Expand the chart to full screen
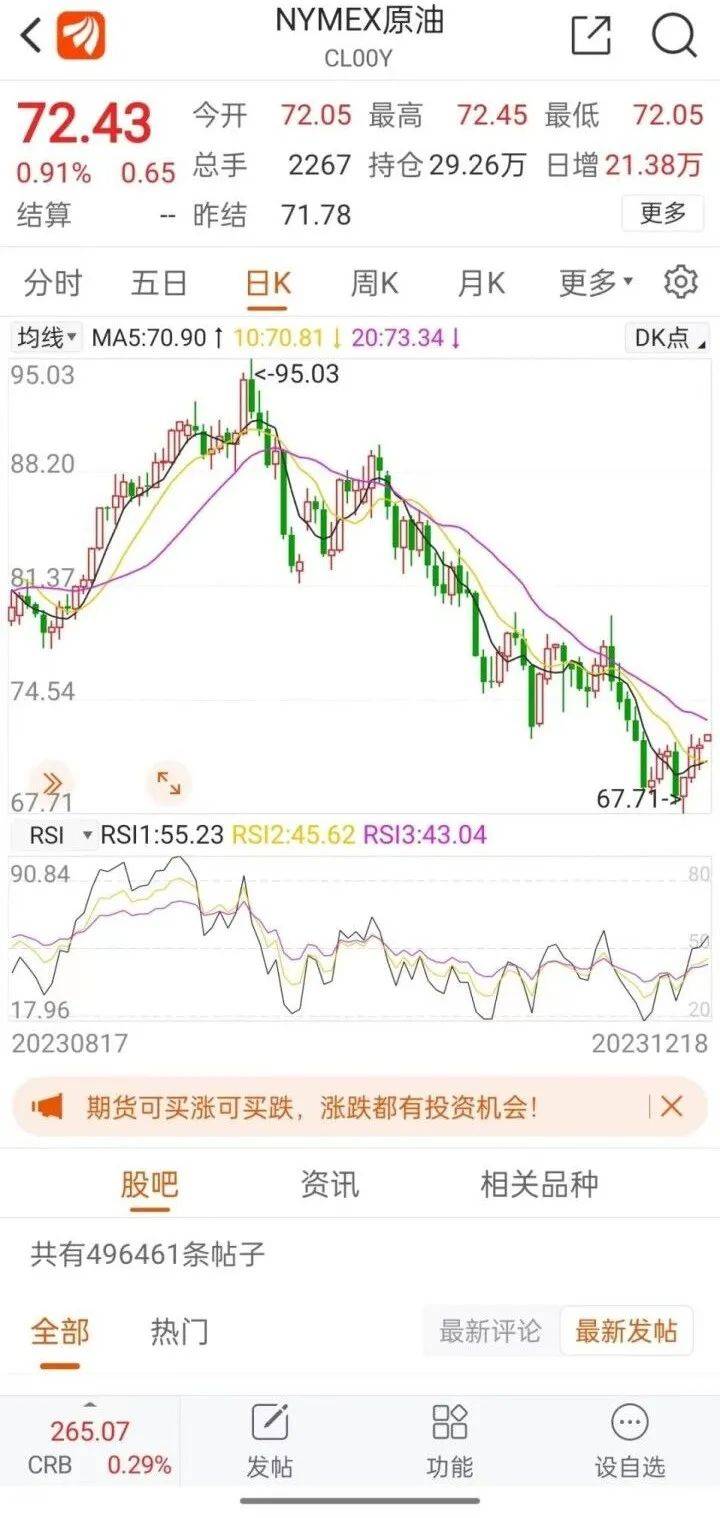The image size is (720, 1518). coord(168,783)
